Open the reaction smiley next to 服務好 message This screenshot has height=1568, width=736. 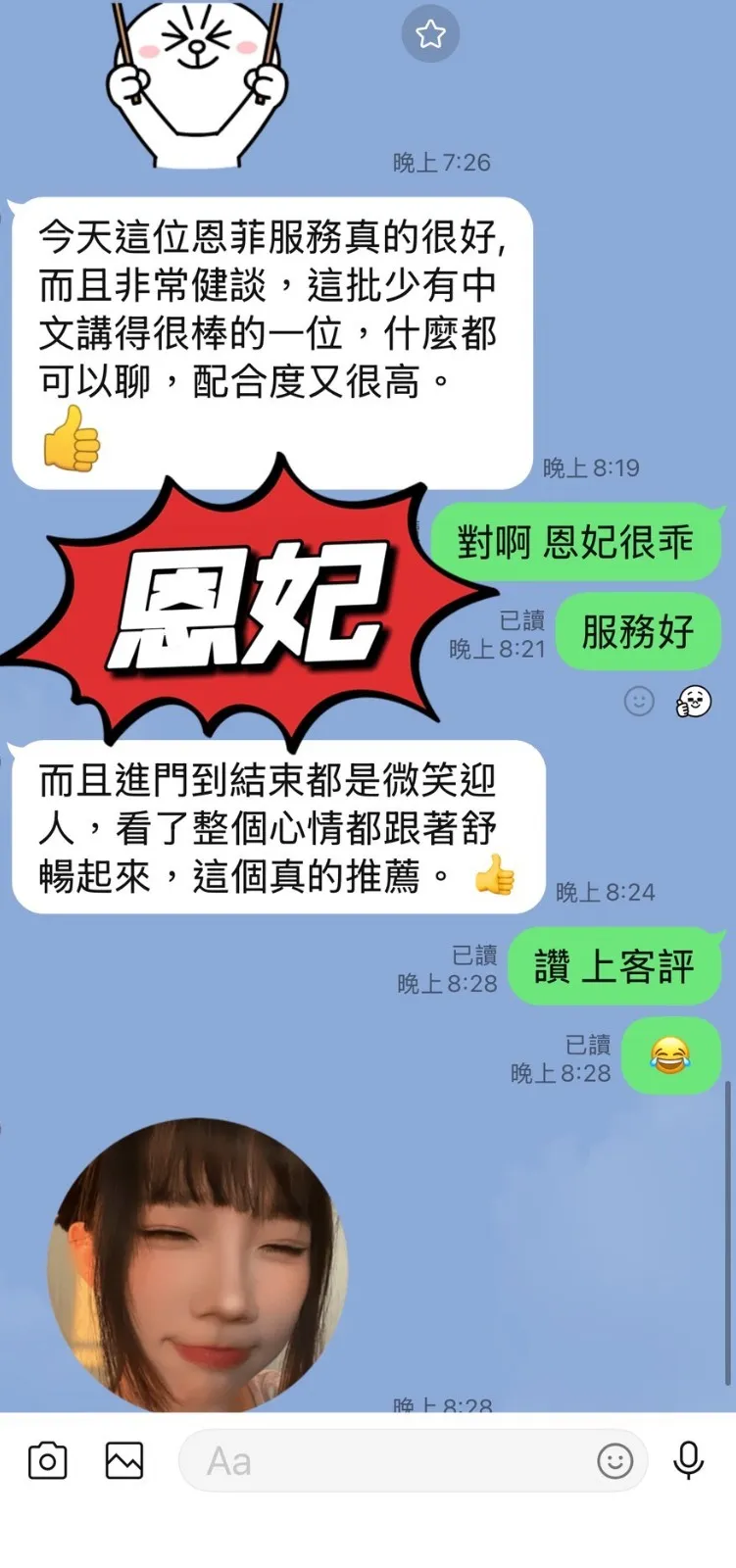(638, 702)
